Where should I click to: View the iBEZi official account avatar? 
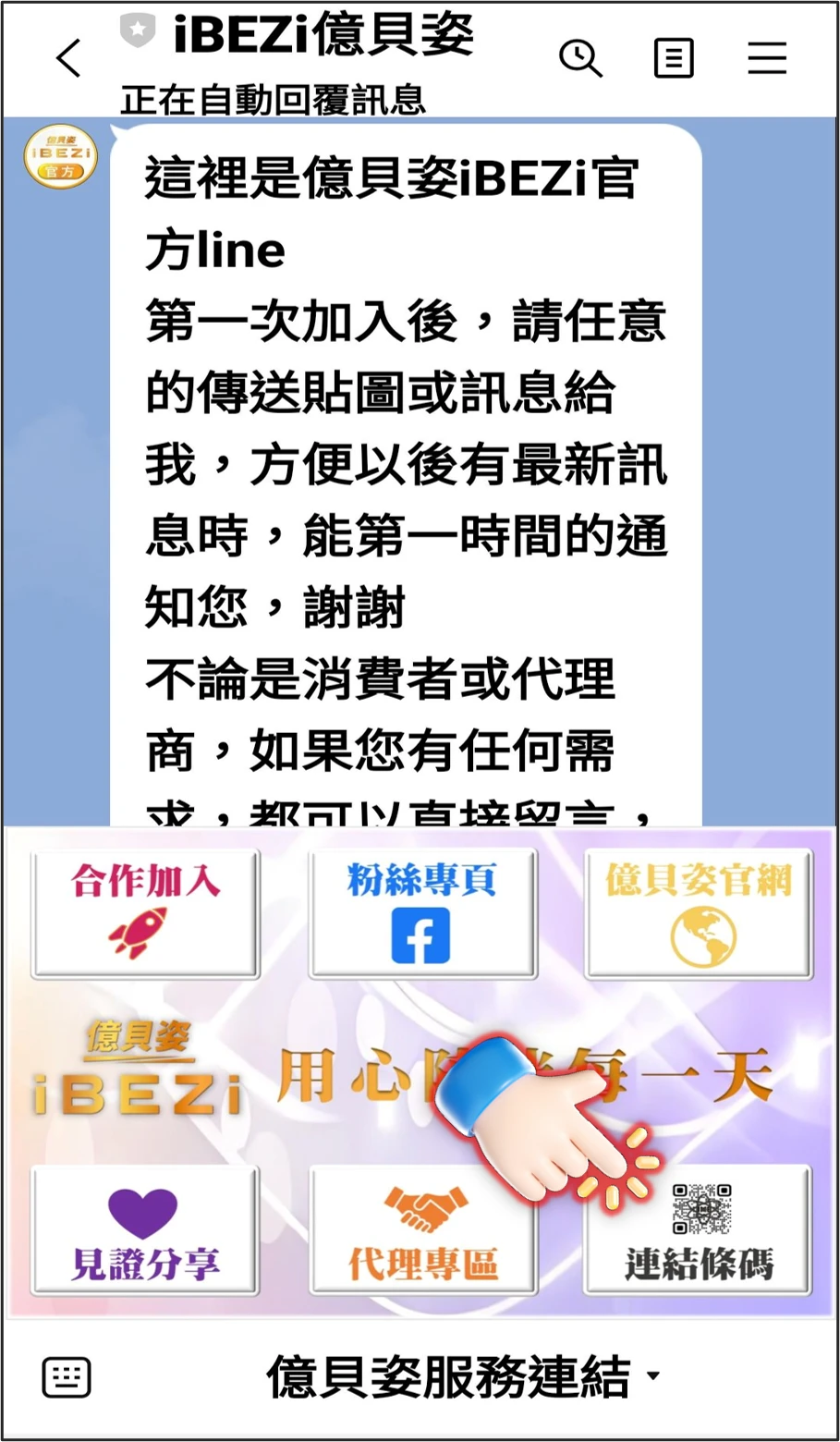pyautogui.click(x=60, y=157)
